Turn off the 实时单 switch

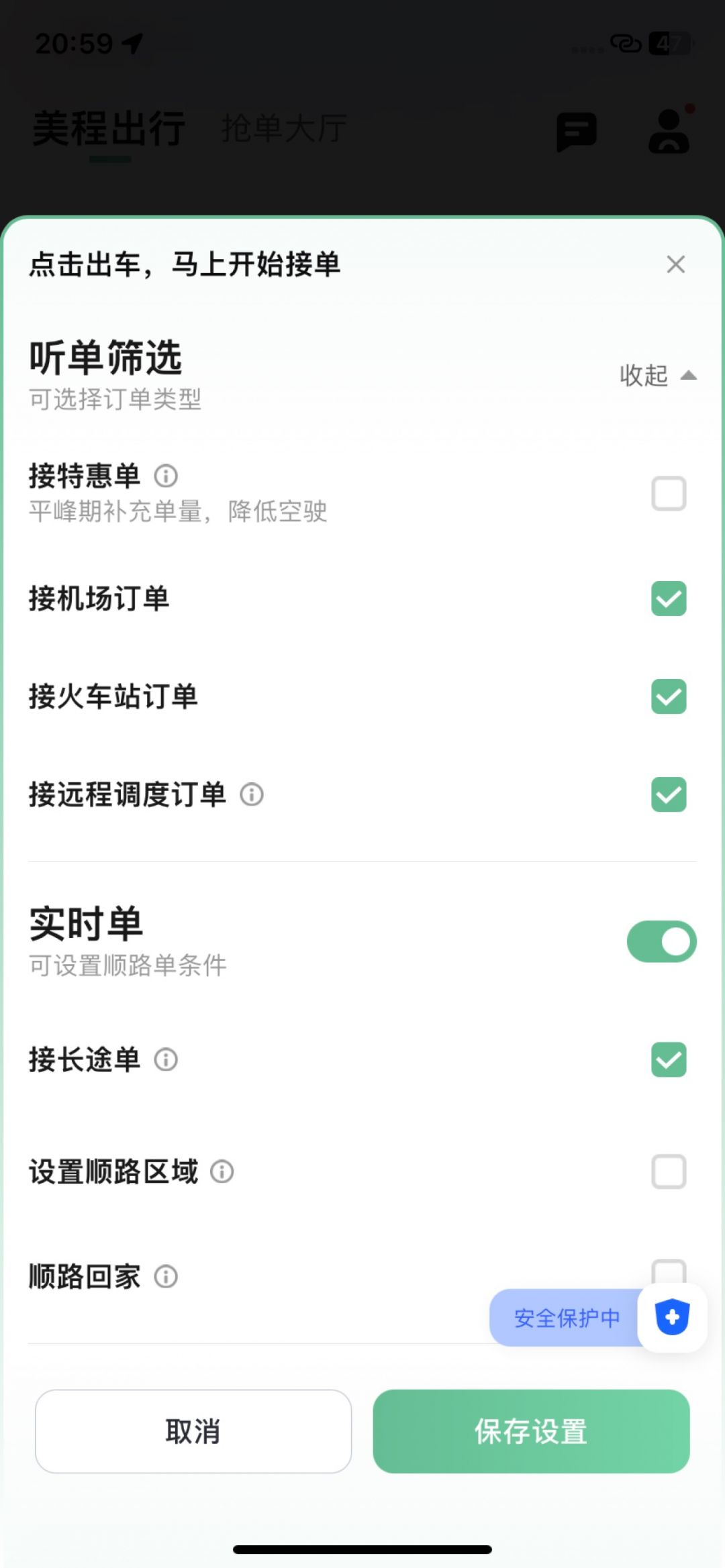click(661, 941)
